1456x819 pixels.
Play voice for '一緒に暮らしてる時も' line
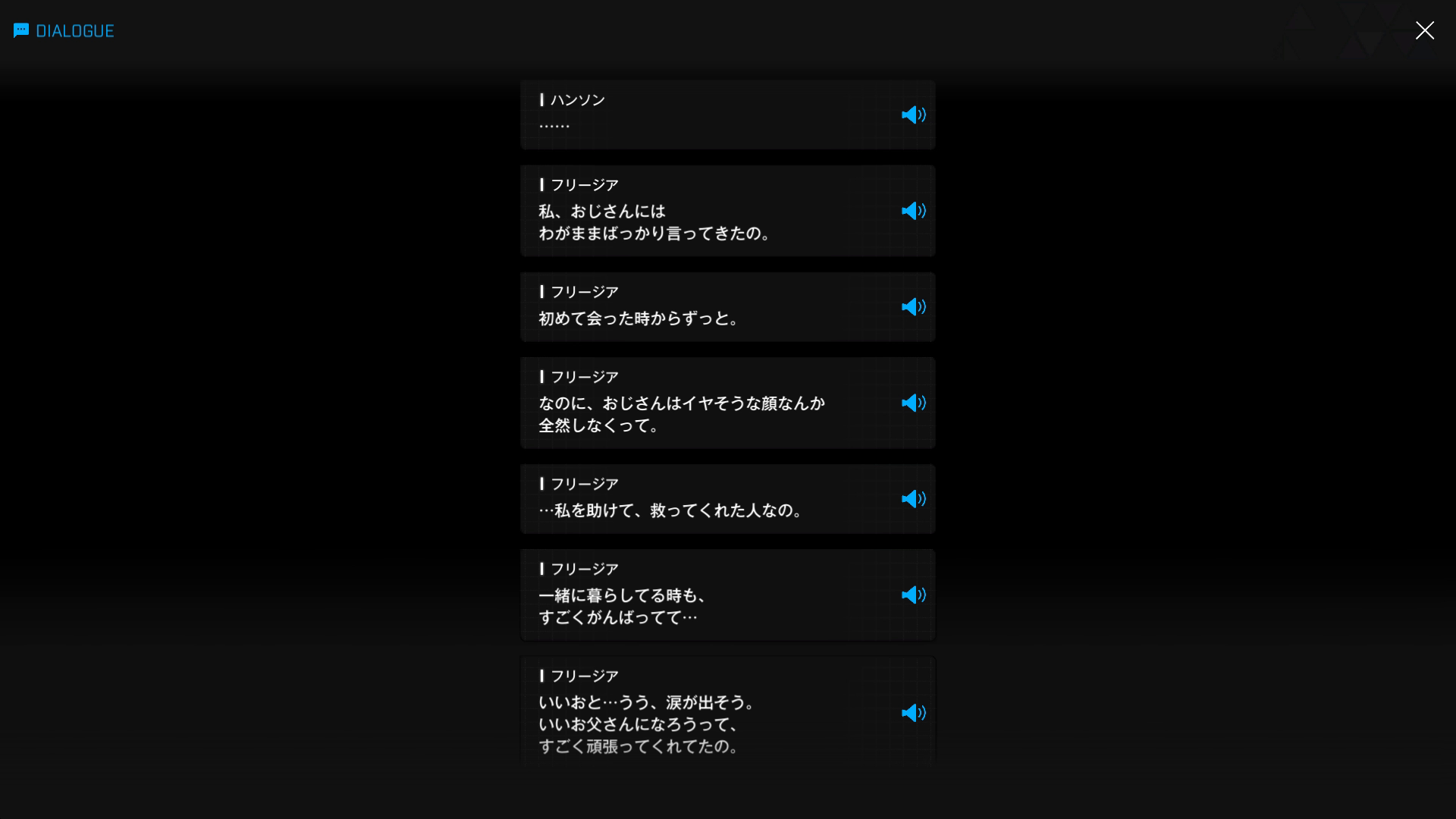(x=913, y=595)
